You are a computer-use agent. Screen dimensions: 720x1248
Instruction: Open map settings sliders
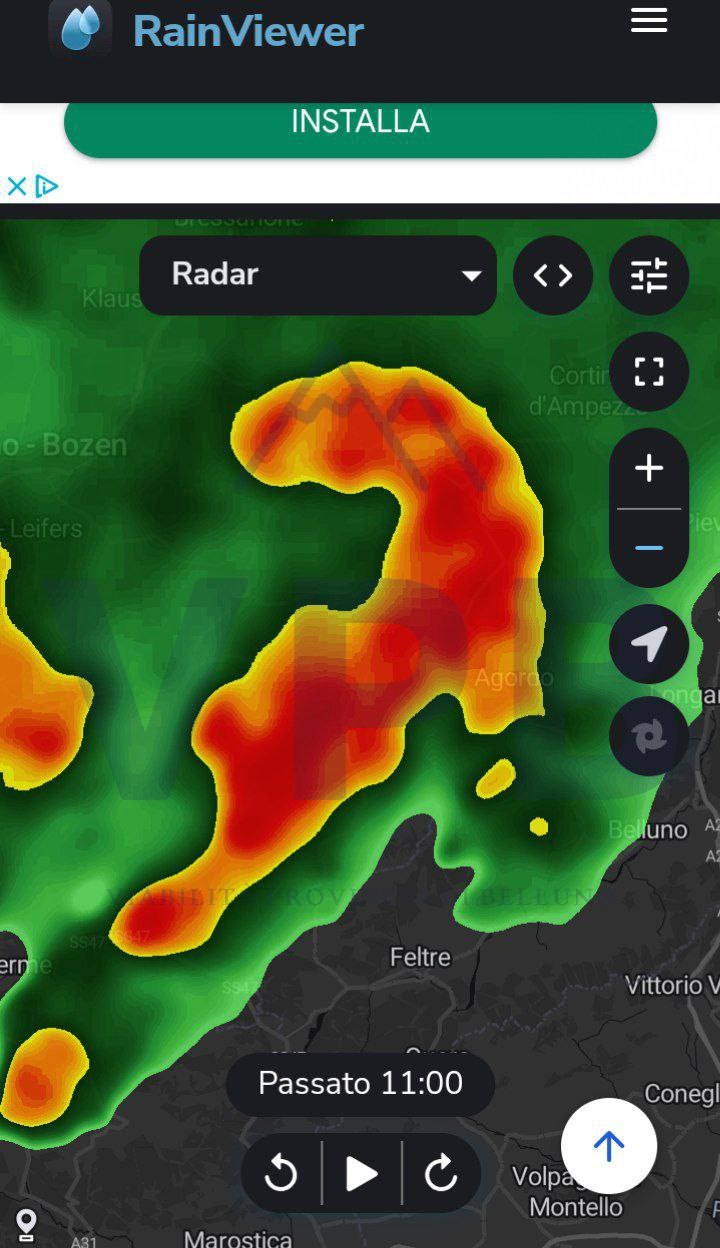pyautogui.click(x=649, y=275)
